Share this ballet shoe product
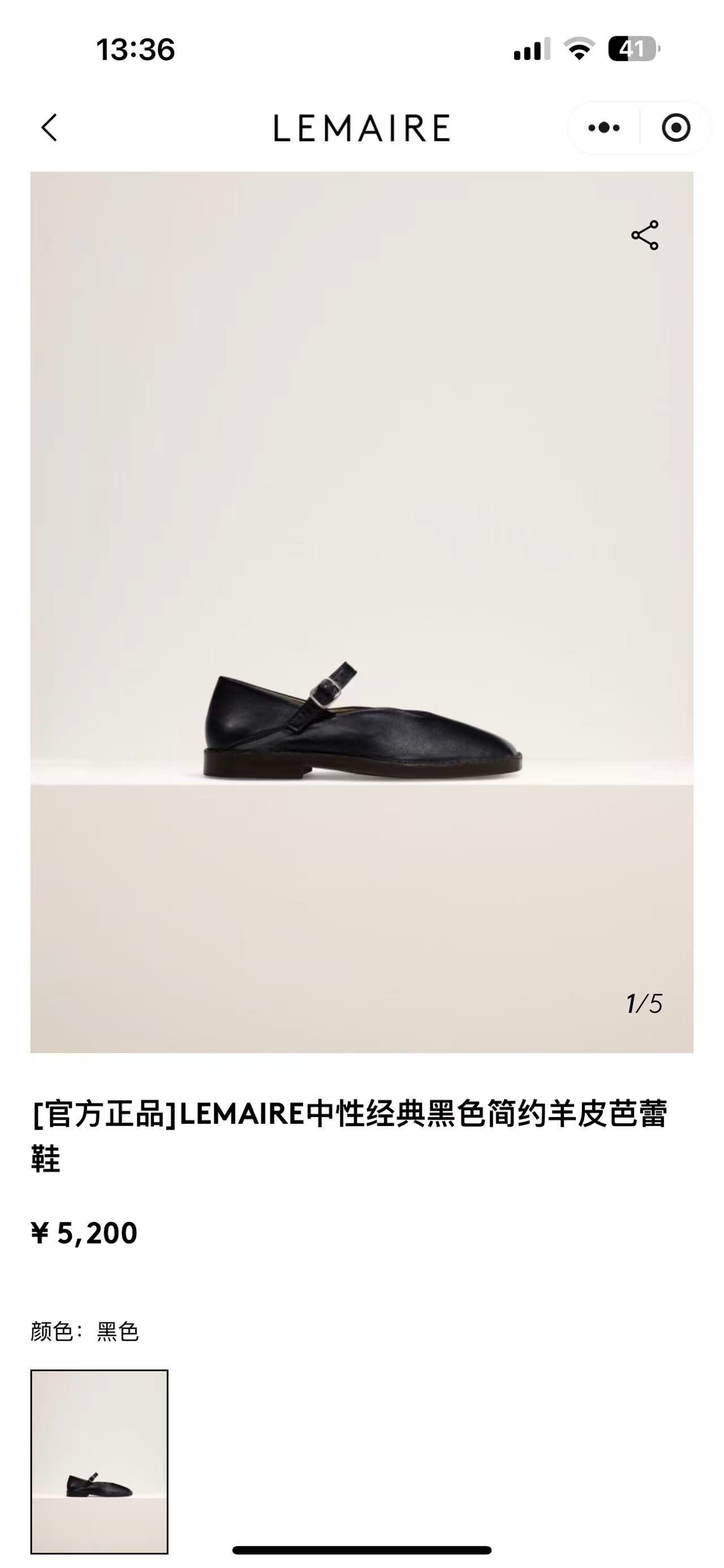Viewport: 724px width, 1568px height. [645, 235]
